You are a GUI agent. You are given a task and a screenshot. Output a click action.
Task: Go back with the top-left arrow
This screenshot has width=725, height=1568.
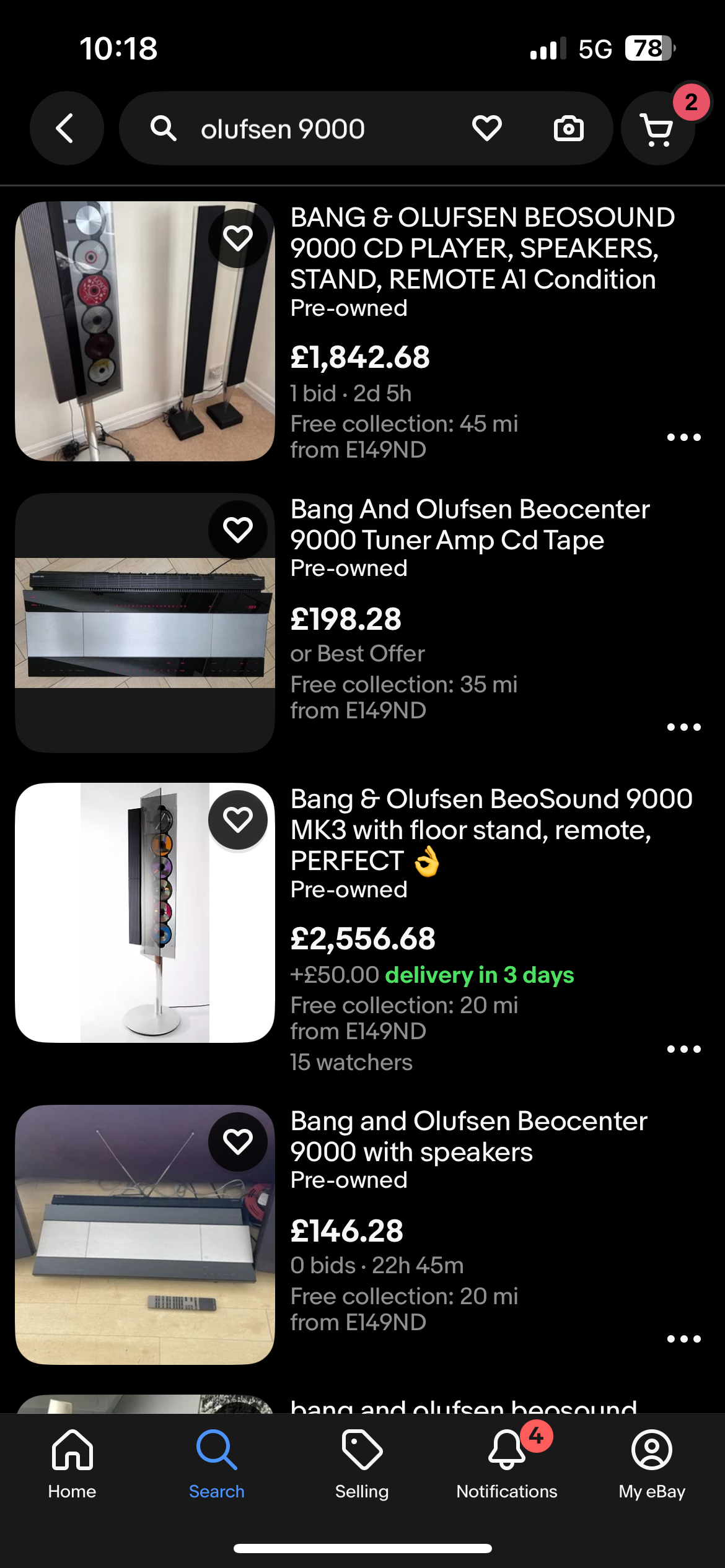(x=66, y=128)
